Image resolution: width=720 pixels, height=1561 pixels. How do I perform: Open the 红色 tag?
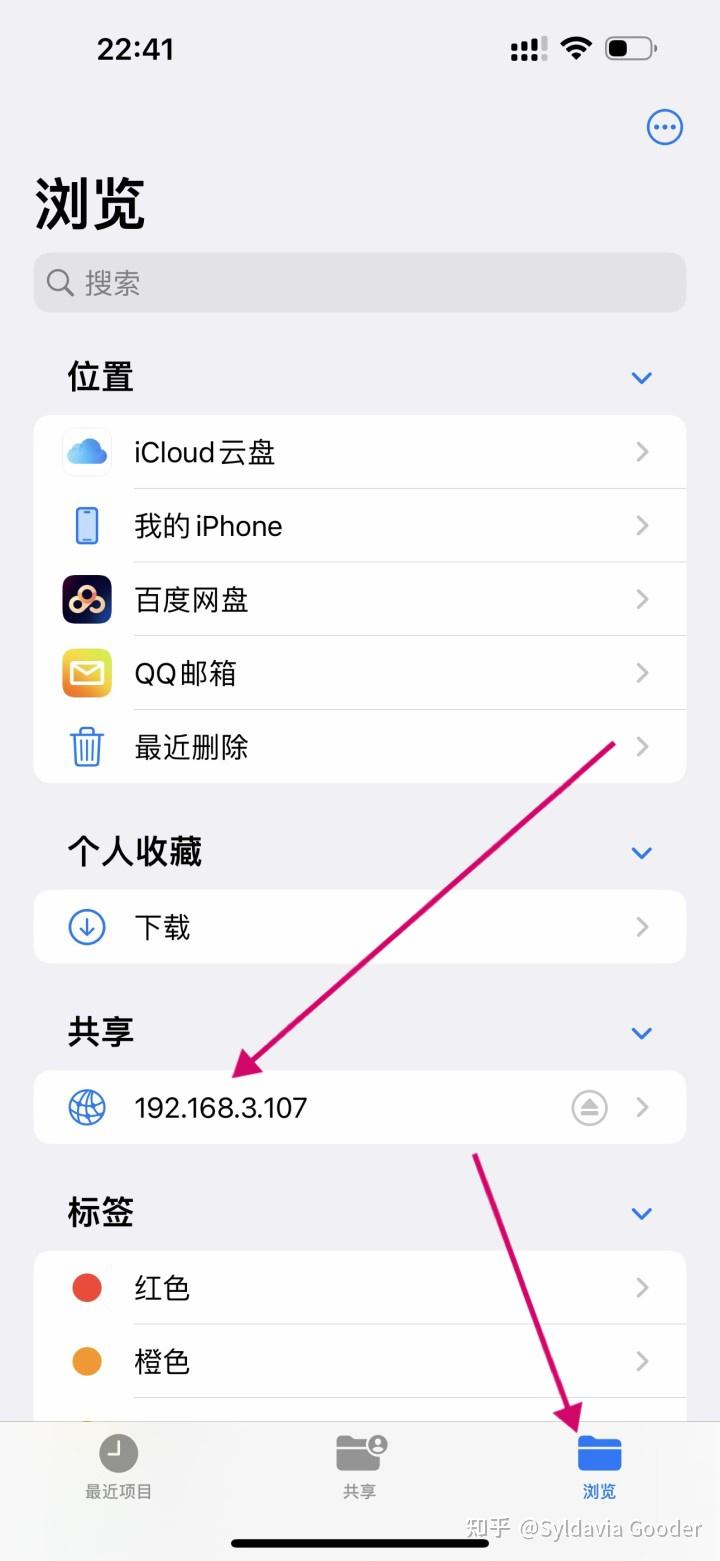coord(360,1287)
